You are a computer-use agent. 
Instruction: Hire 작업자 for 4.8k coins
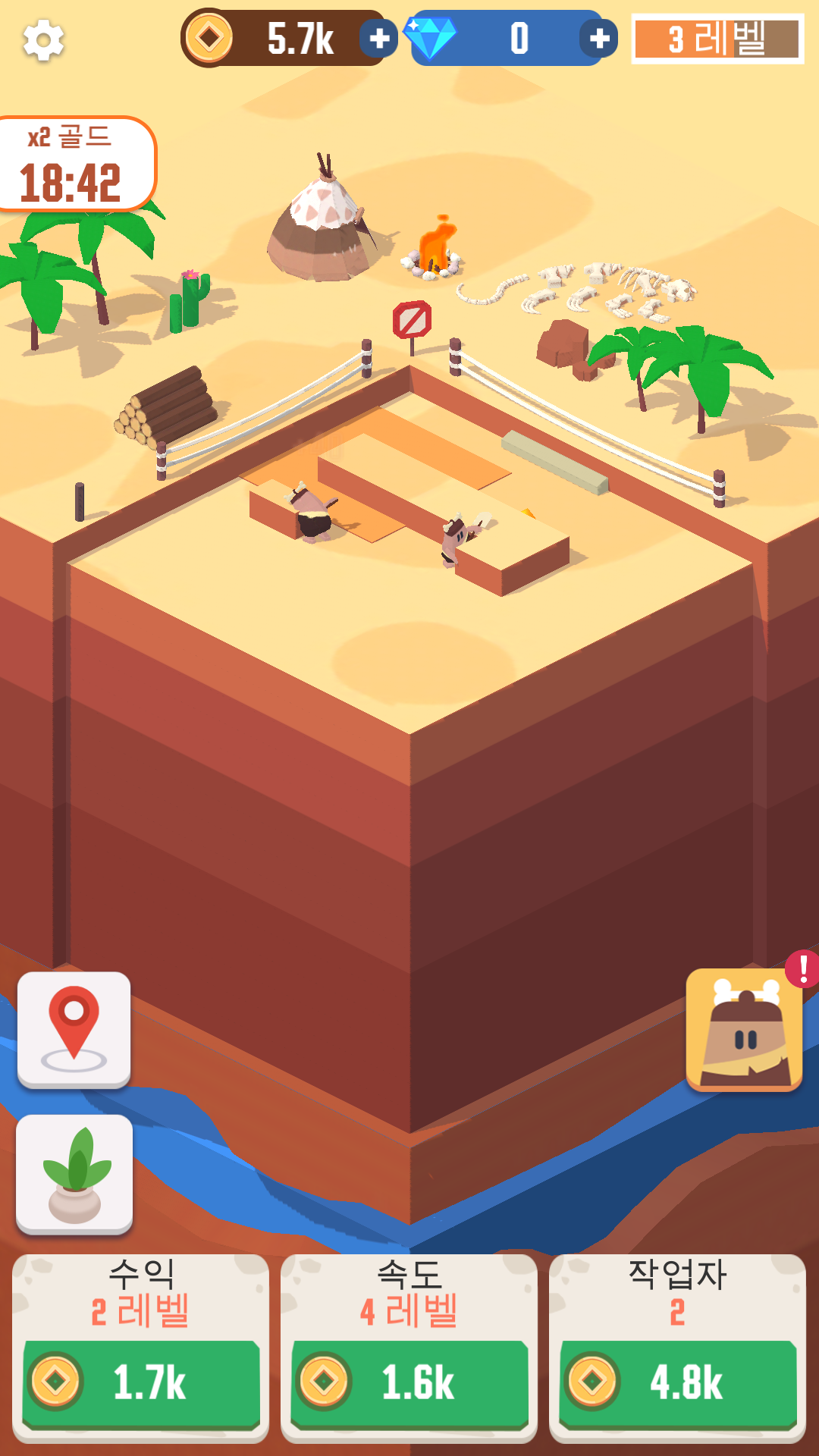click(678, 1382)
